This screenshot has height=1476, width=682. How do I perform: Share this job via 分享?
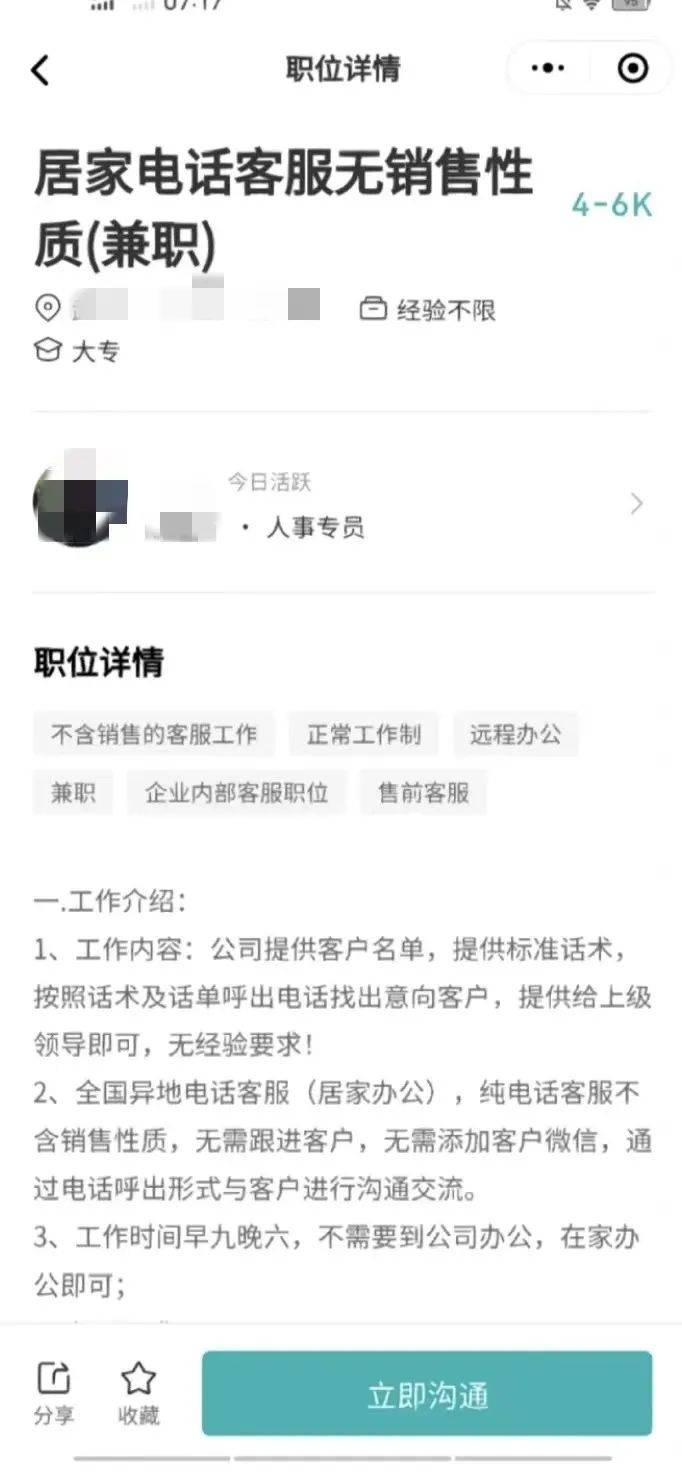coord(53,1392)
